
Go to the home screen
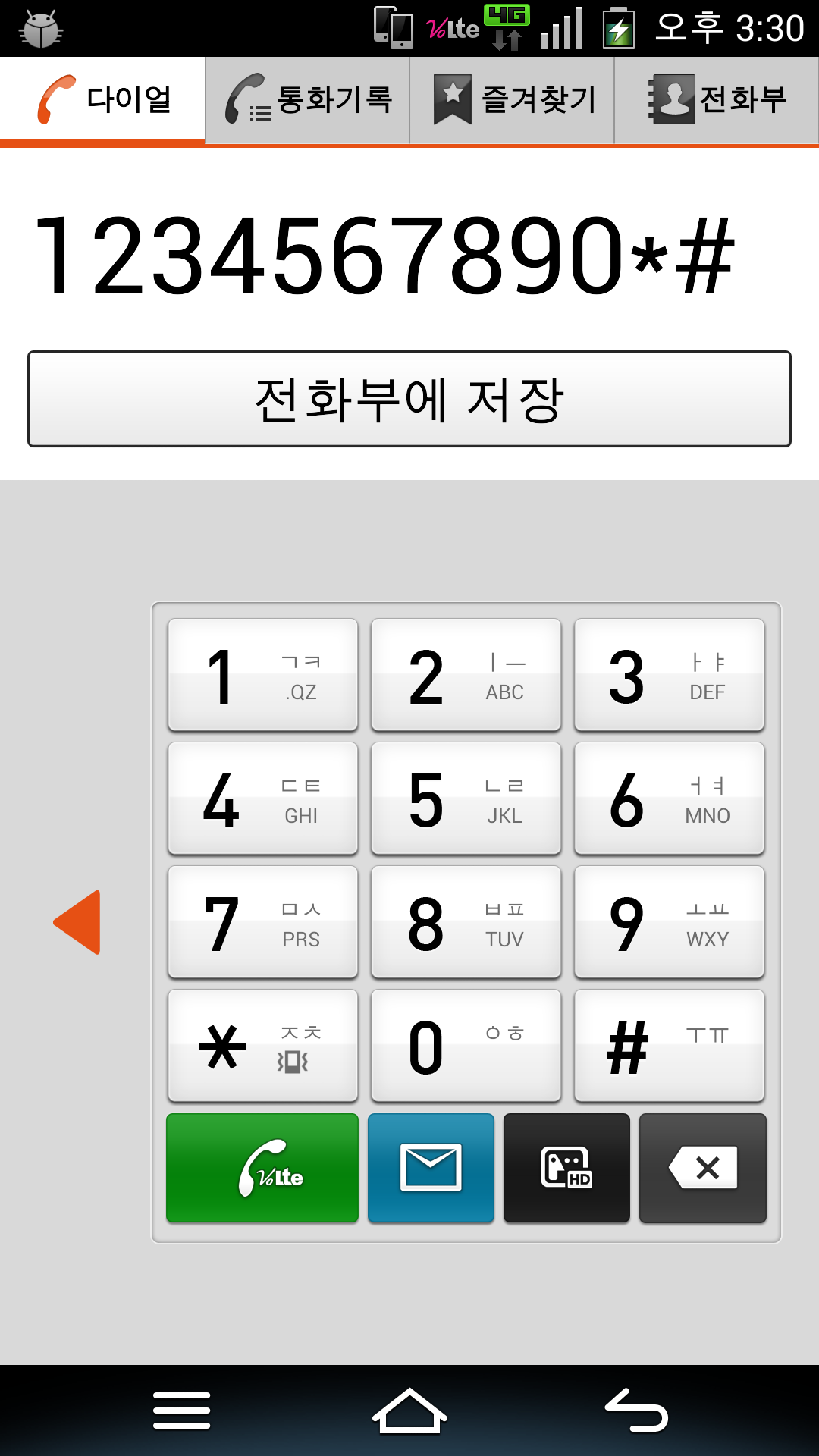tap(409, 1410)
